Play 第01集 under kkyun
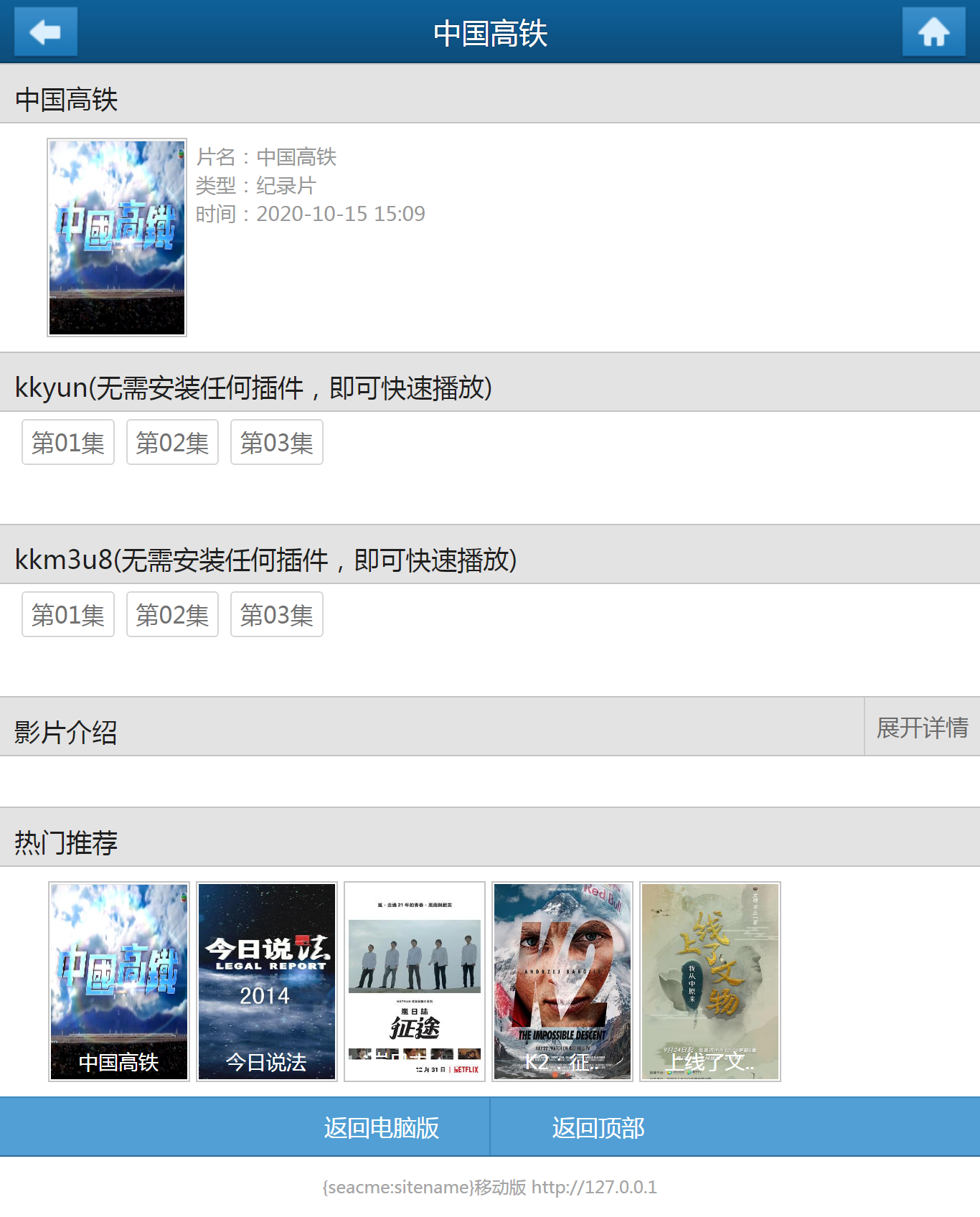This screenshot has height=1217, width=980. click(x=68, y=443)
